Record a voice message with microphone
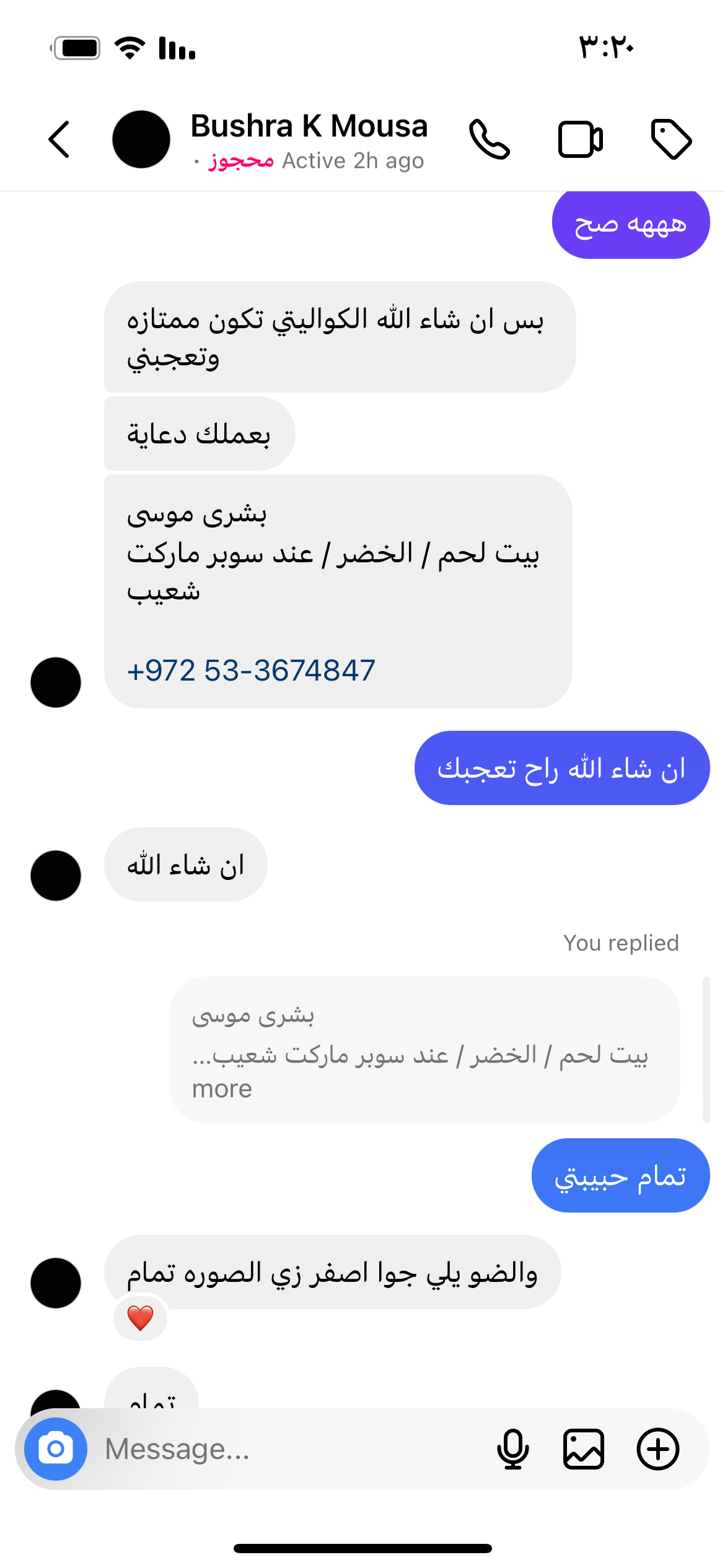 point(513,1449)
